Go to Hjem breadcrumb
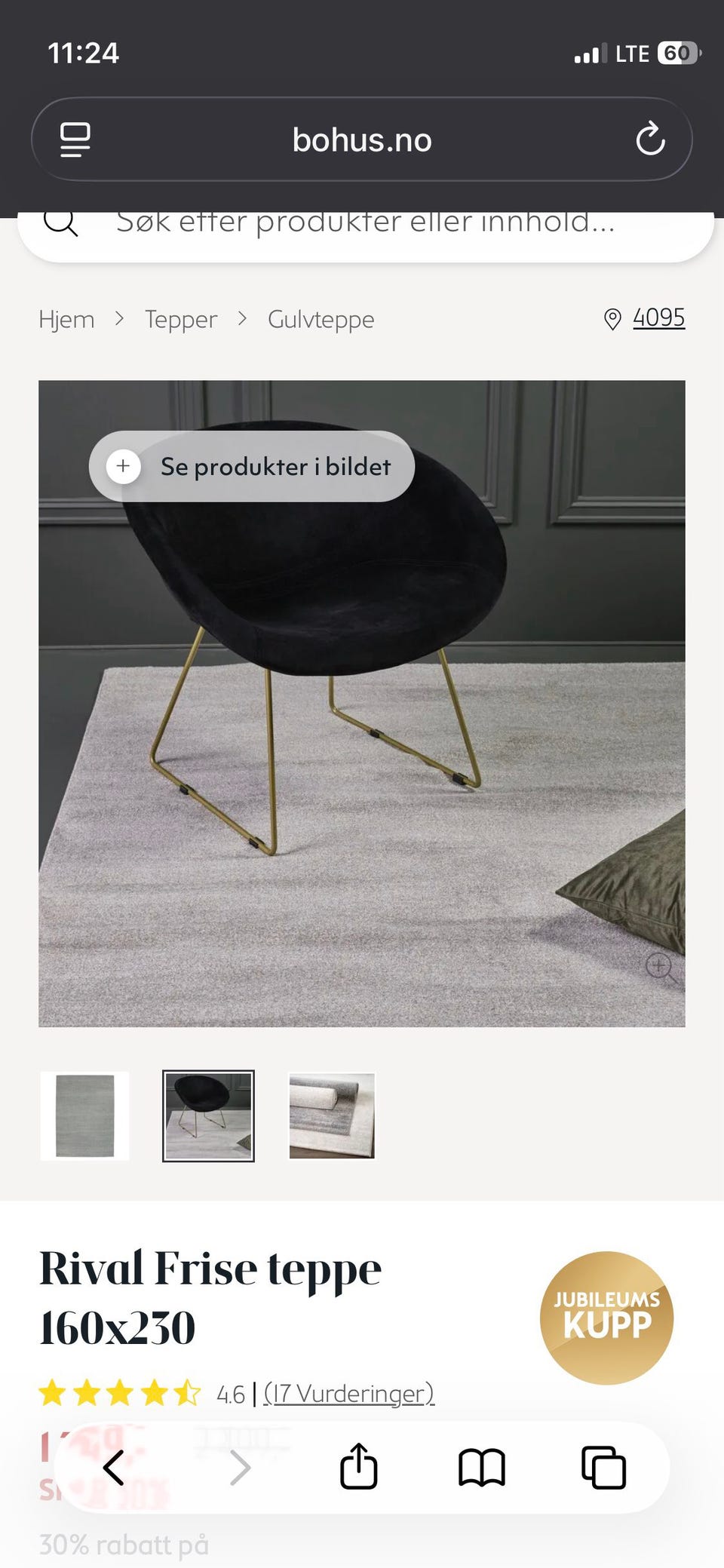Screen dimensions: 724x1568 (x=66, y=318)
